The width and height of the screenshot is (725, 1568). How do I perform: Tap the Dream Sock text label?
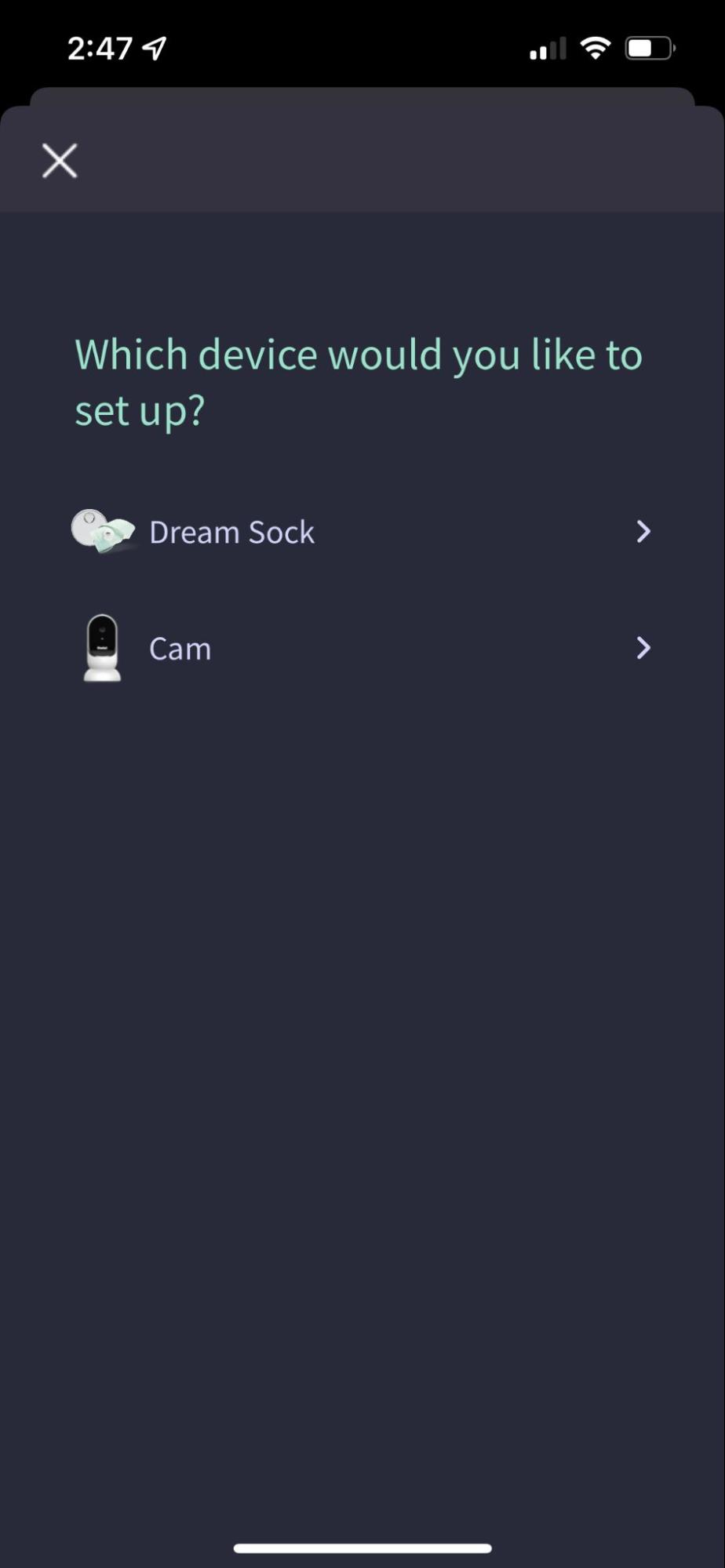(x=231, y=531)
